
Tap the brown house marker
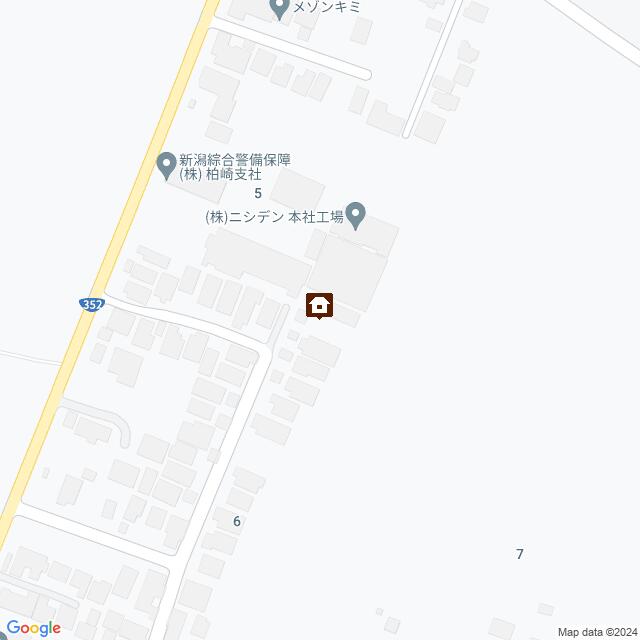319,305
